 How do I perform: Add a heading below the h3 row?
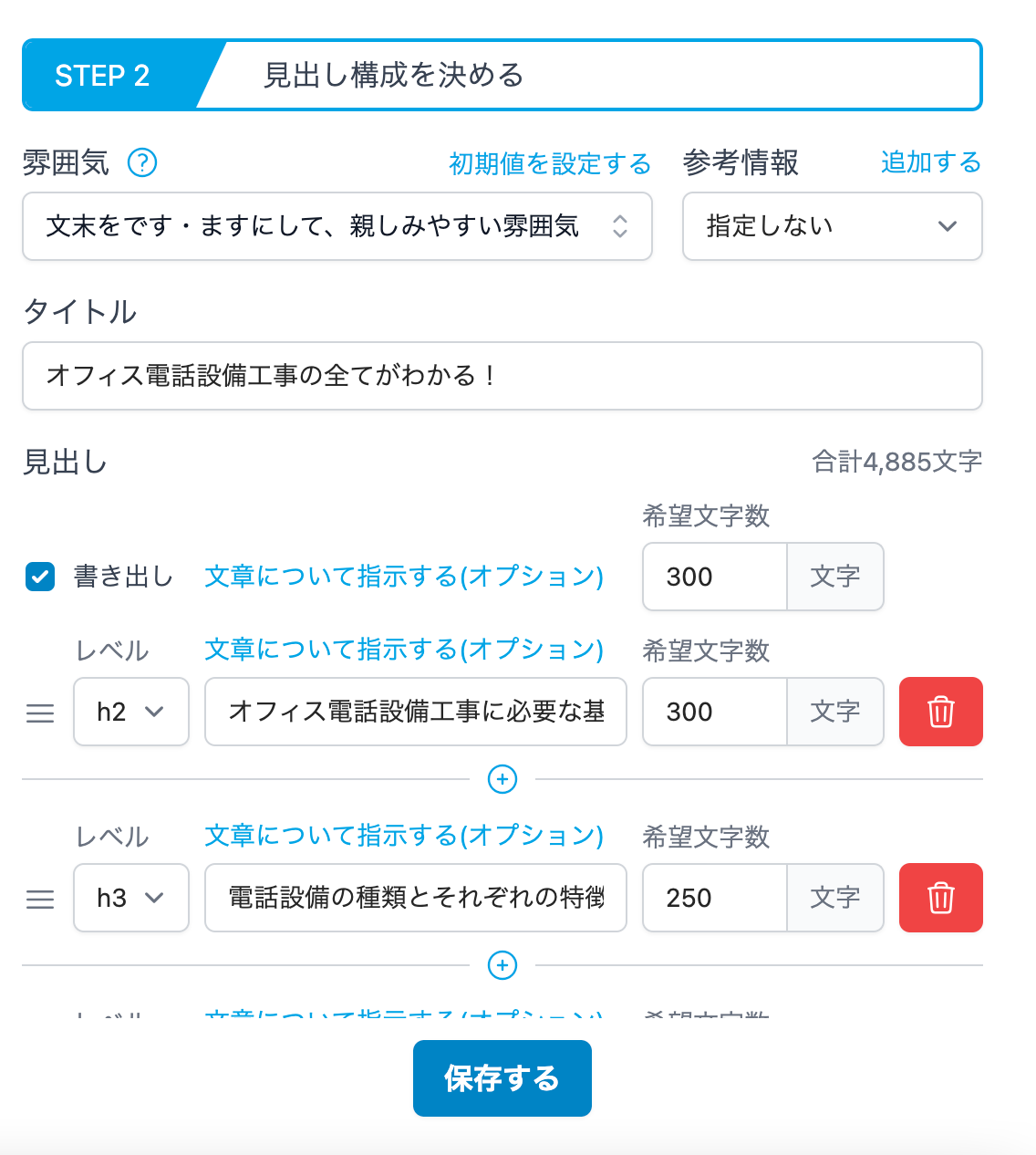[x=502, y=965]
